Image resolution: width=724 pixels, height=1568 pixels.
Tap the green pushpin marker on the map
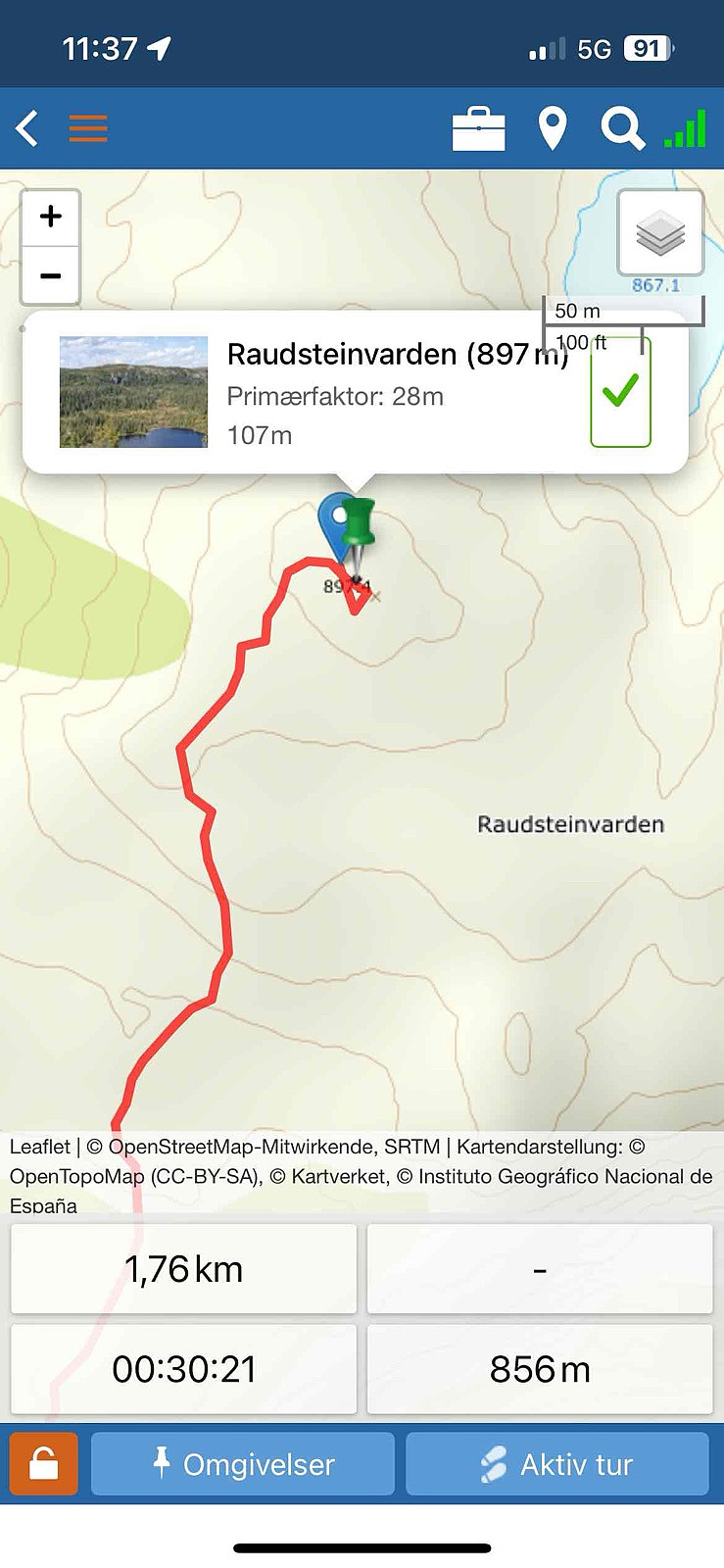(x=359, y=534)
